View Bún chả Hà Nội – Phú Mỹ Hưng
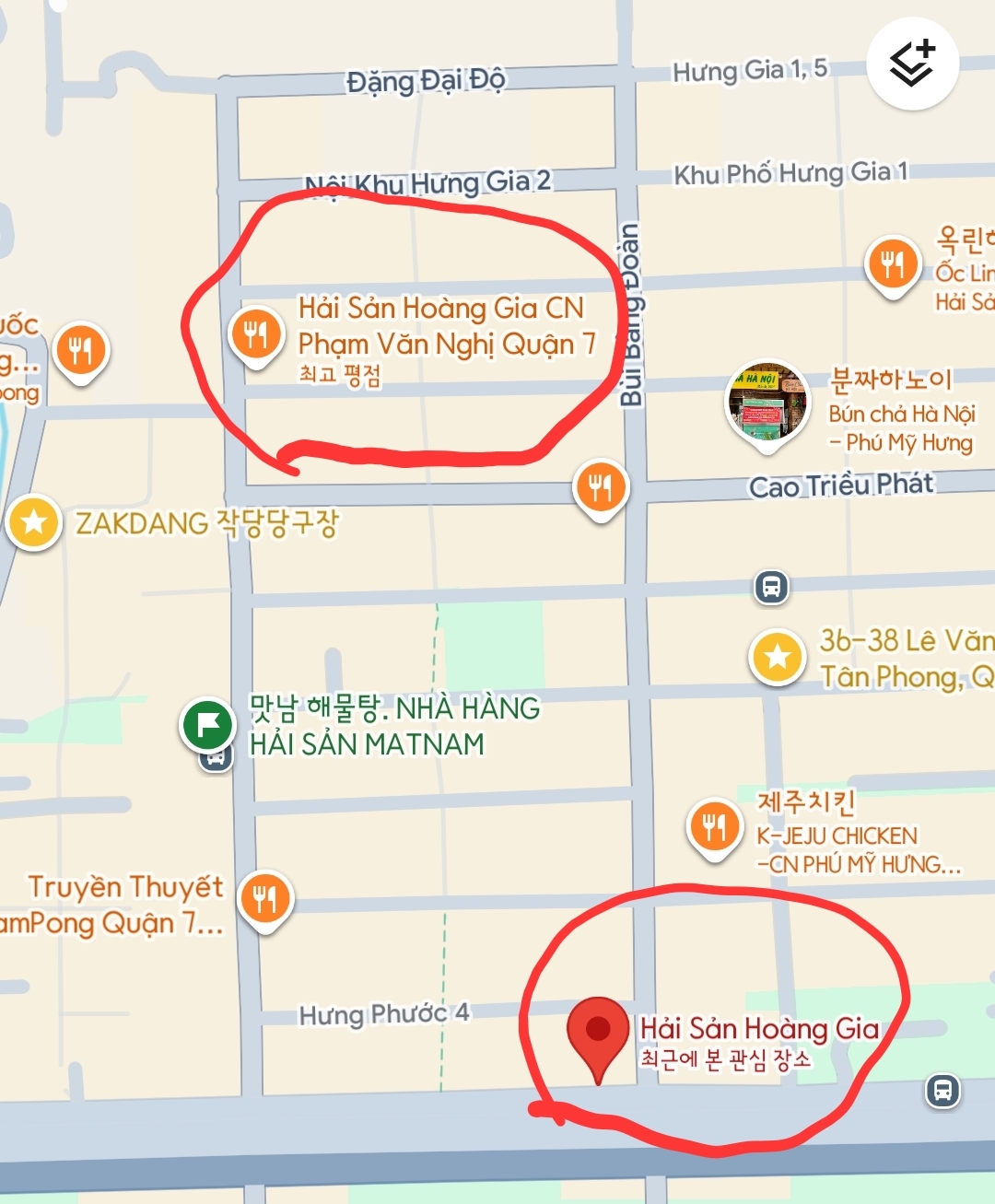Screen dimensions: 995x1204 coord(767,403)
